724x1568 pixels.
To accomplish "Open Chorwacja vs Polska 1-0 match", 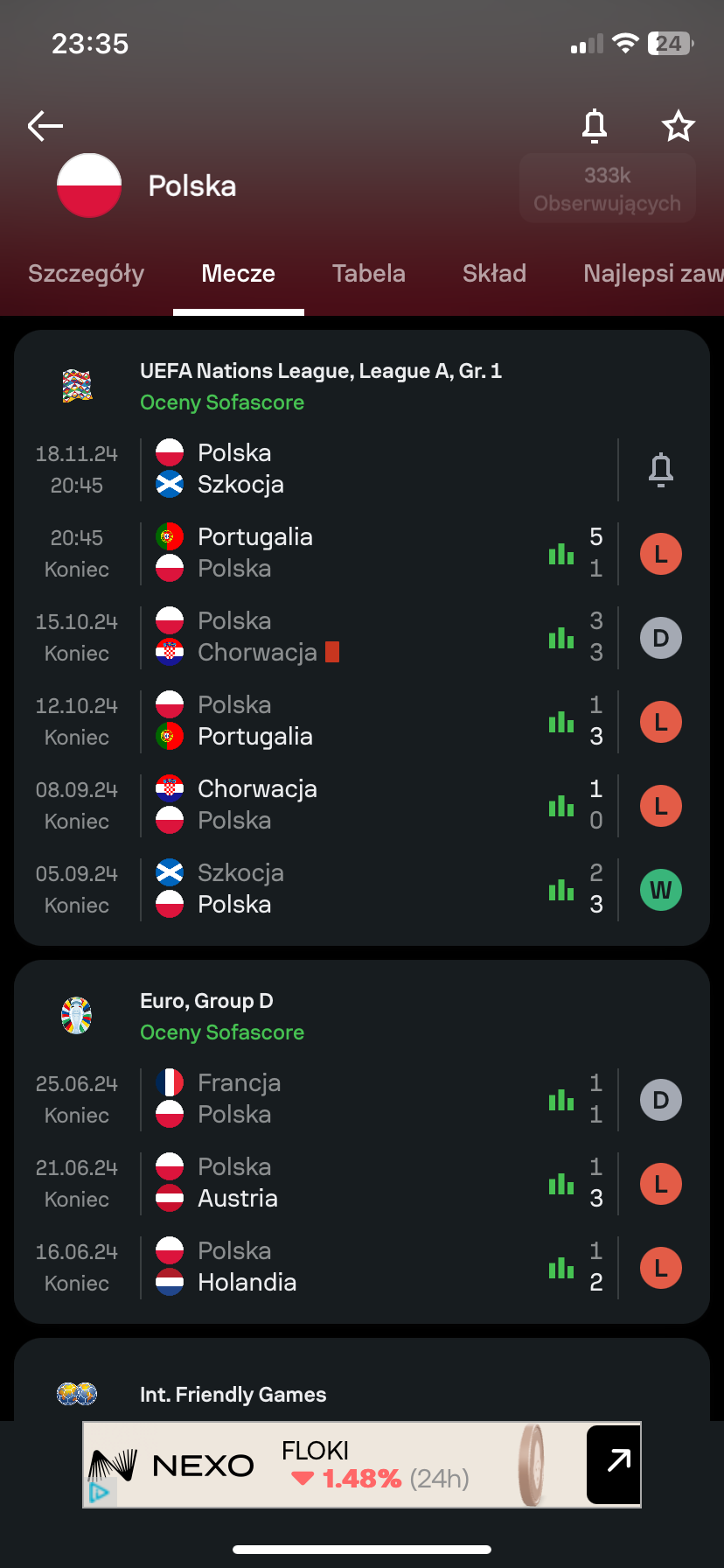I will (x=350, y=805).
